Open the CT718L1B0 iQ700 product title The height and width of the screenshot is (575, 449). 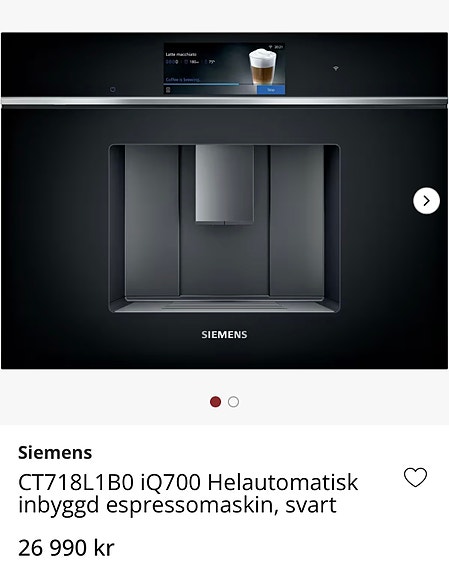pyautogui.click(x=188, y=493)
